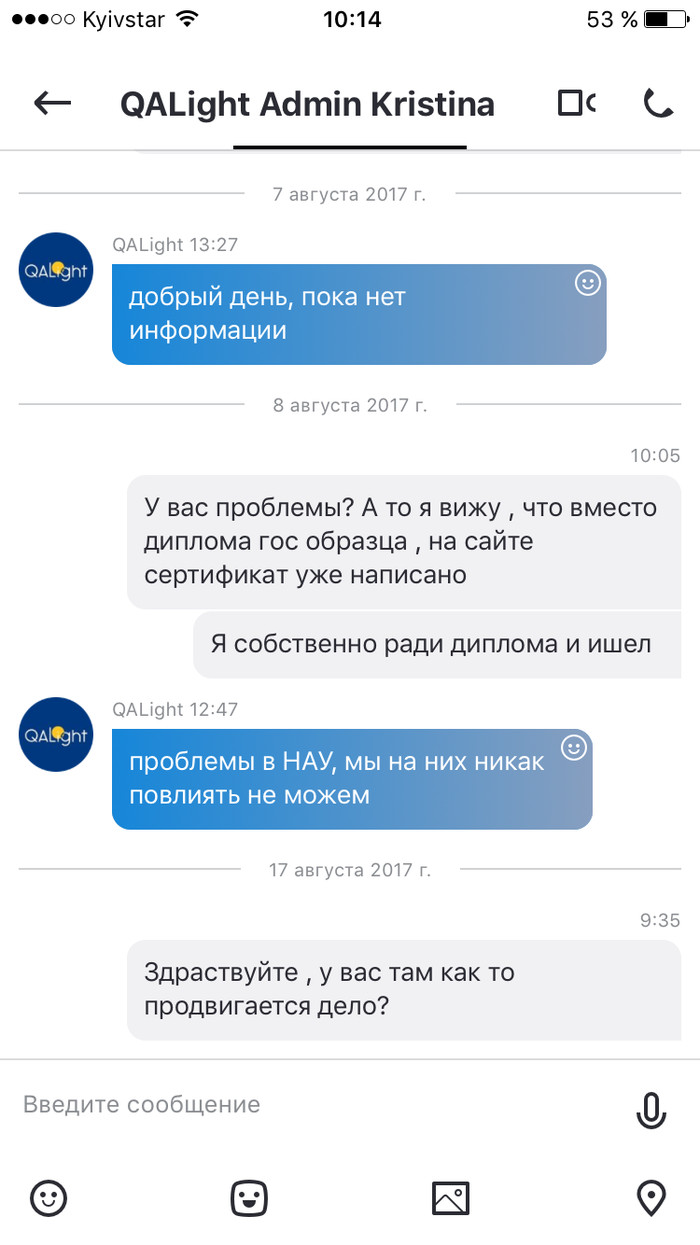The image size is (700, 1245).
Task: Open the emoji picker
Action: [x=48, y=1197]
